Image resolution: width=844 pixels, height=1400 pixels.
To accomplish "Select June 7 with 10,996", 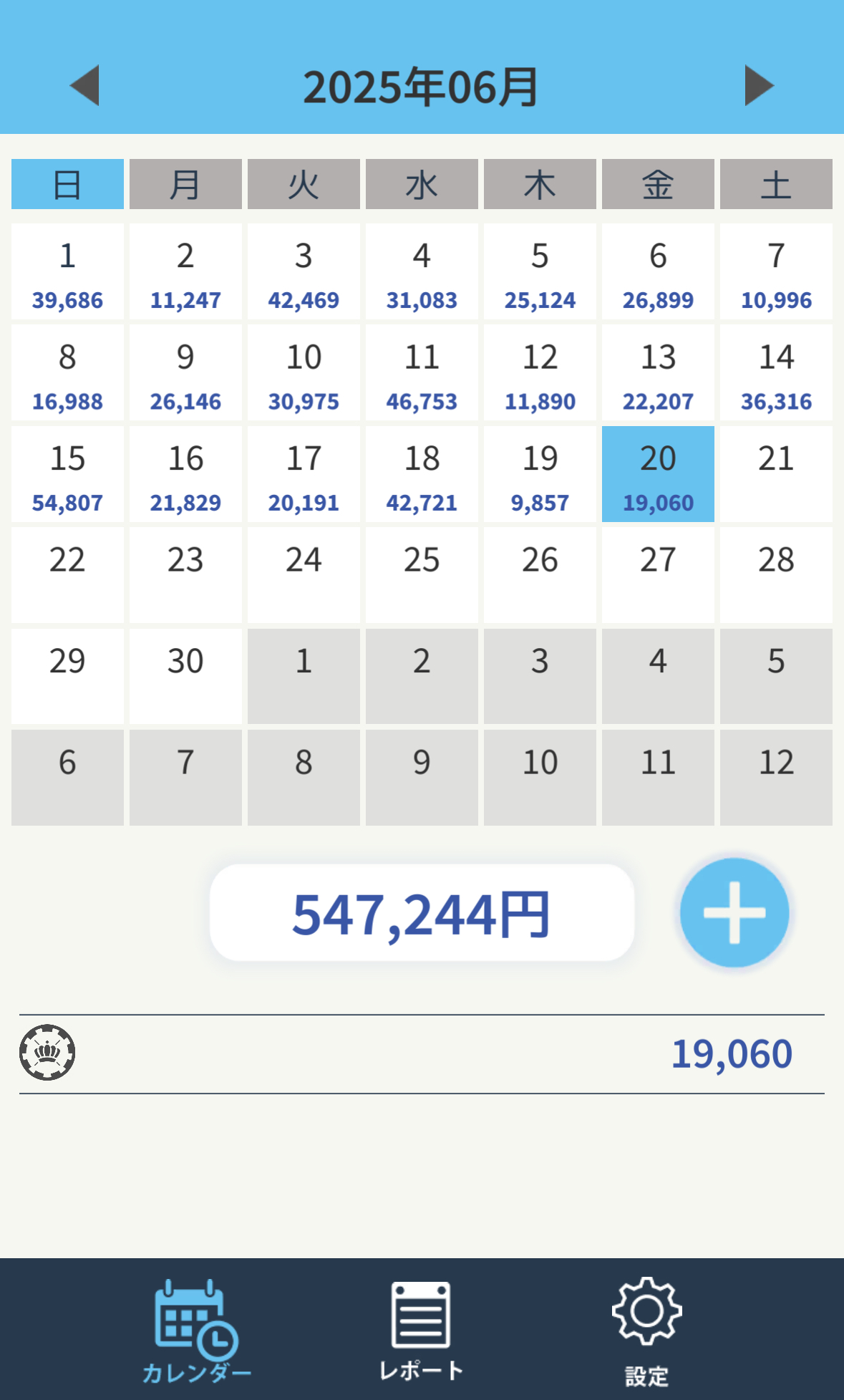I will pos(776,271).
